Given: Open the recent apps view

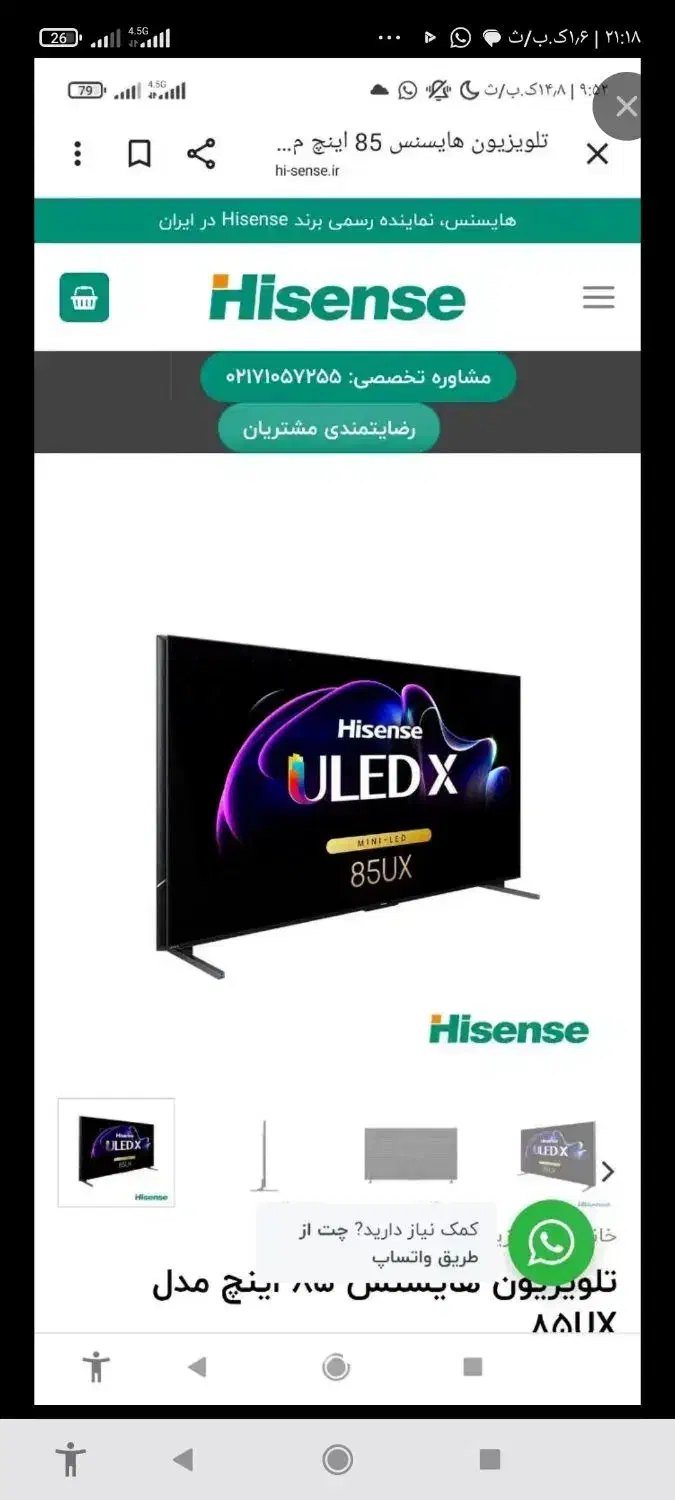Looking at the screenshot, I should [489, 1459].
